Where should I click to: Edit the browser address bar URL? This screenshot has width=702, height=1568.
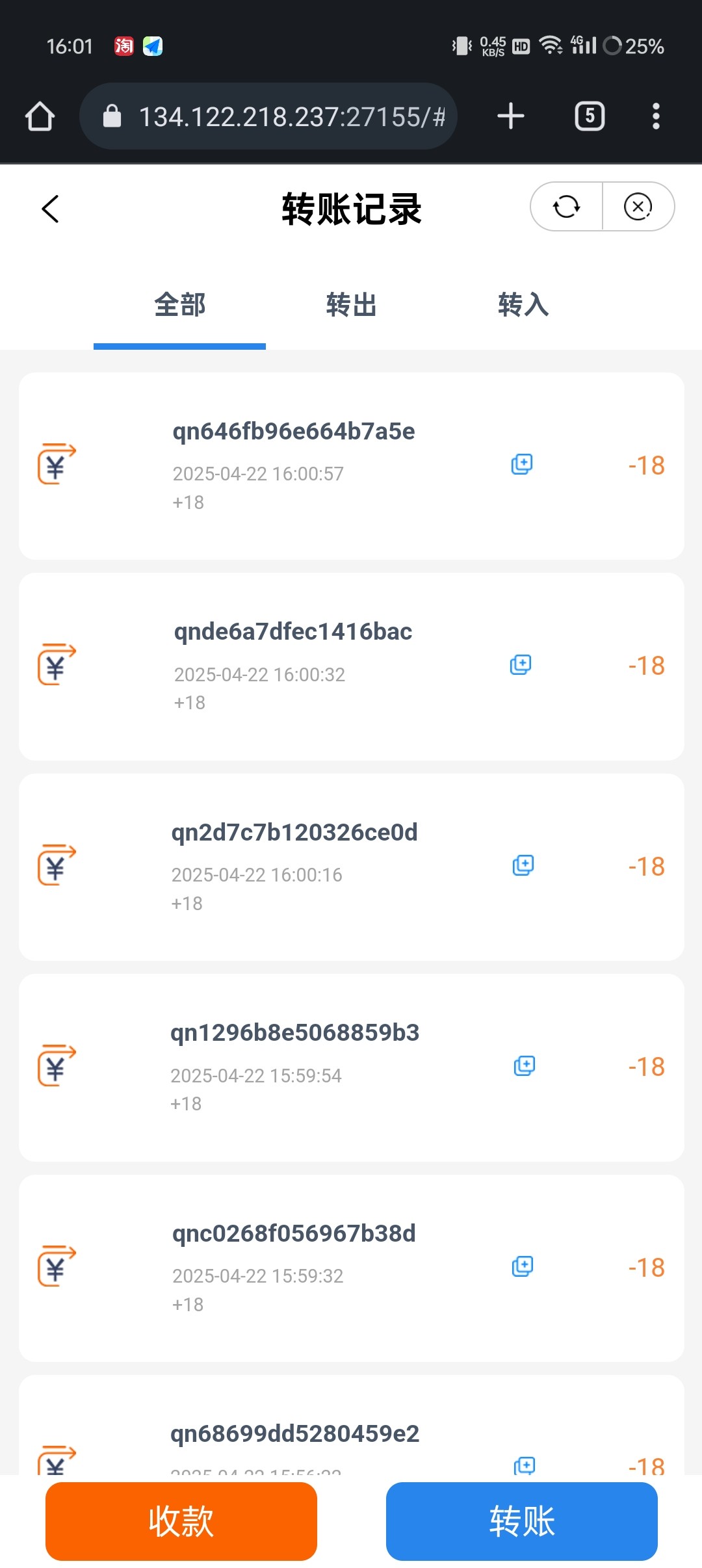(x=291, y=117)
